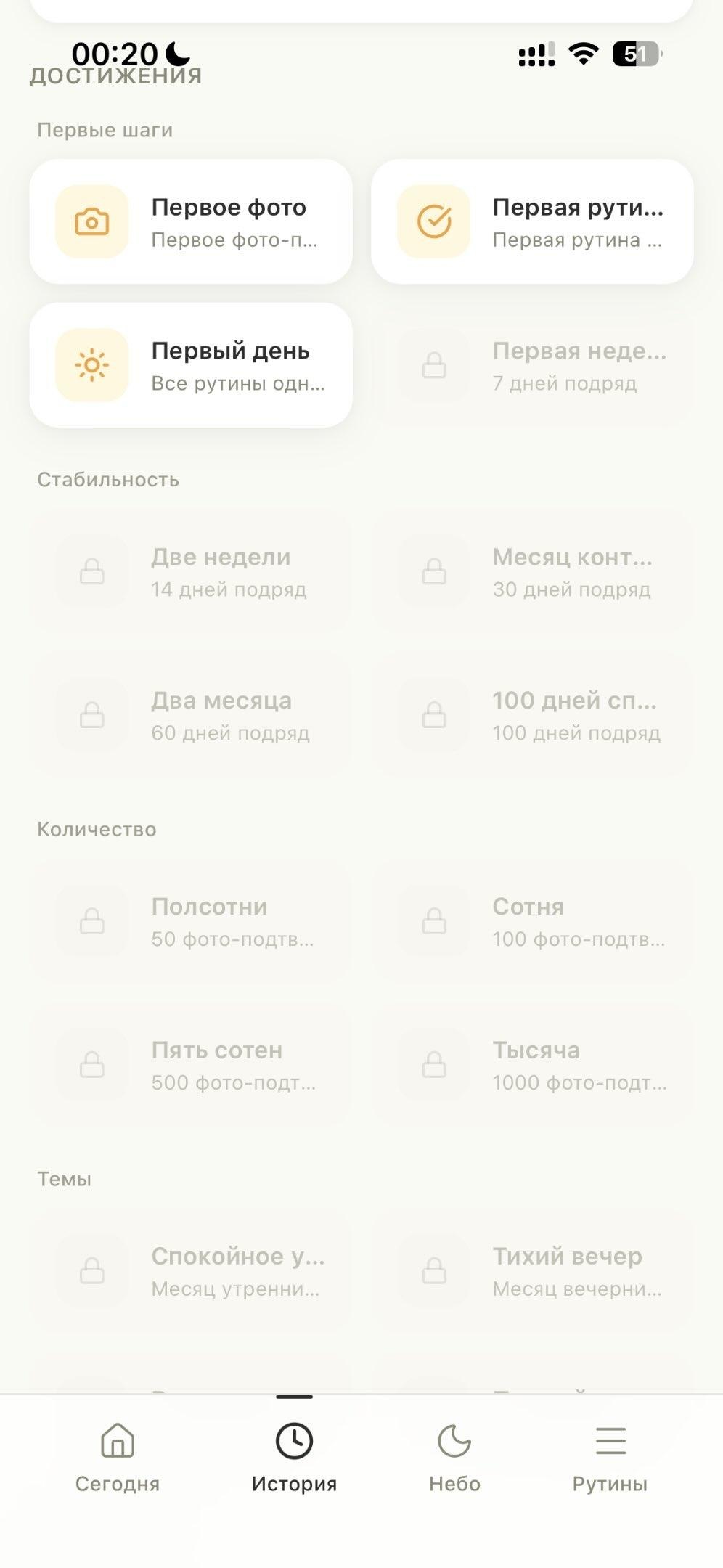Open the История tab
The width and height of the screenshot is (723, 1568).
tap(294, 1457)
